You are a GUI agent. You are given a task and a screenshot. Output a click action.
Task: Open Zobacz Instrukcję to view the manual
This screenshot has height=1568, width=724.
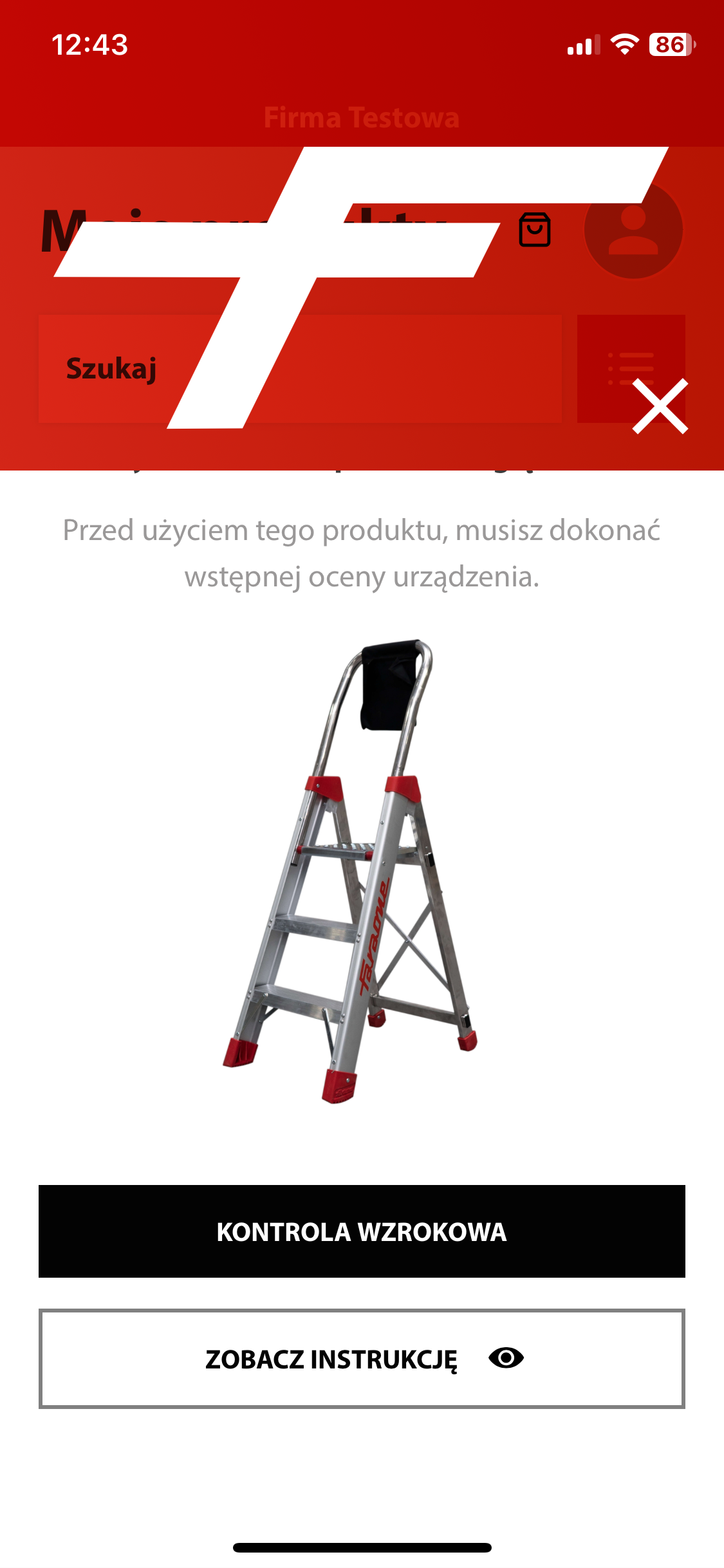[362, 1358]
